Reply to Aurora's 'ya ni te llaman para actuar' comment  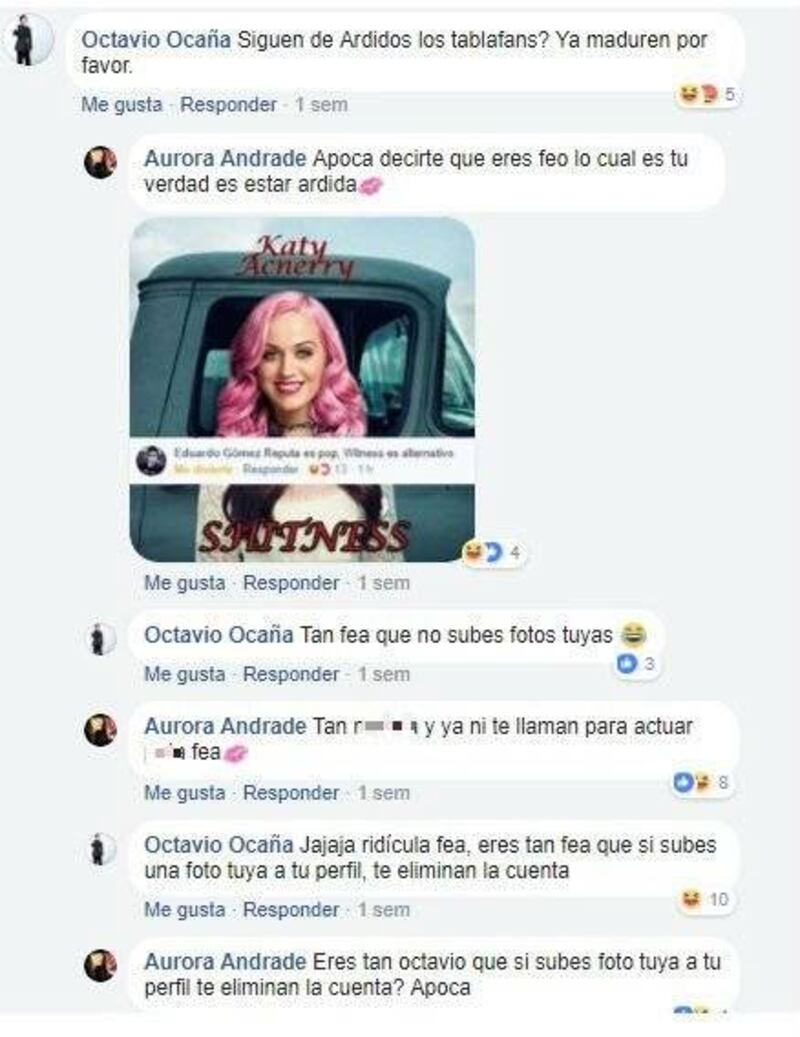pyautogui.click(x=291, y=792)
